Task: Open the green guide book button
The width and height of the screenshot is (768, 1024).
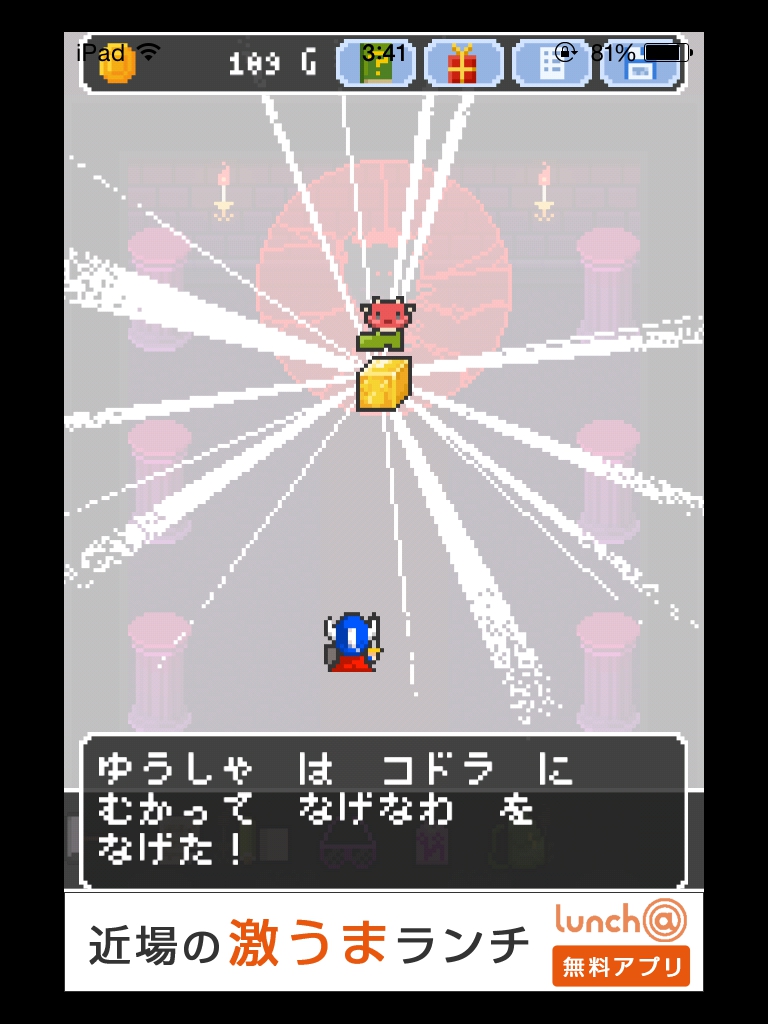Action: (x=376, y=64)
